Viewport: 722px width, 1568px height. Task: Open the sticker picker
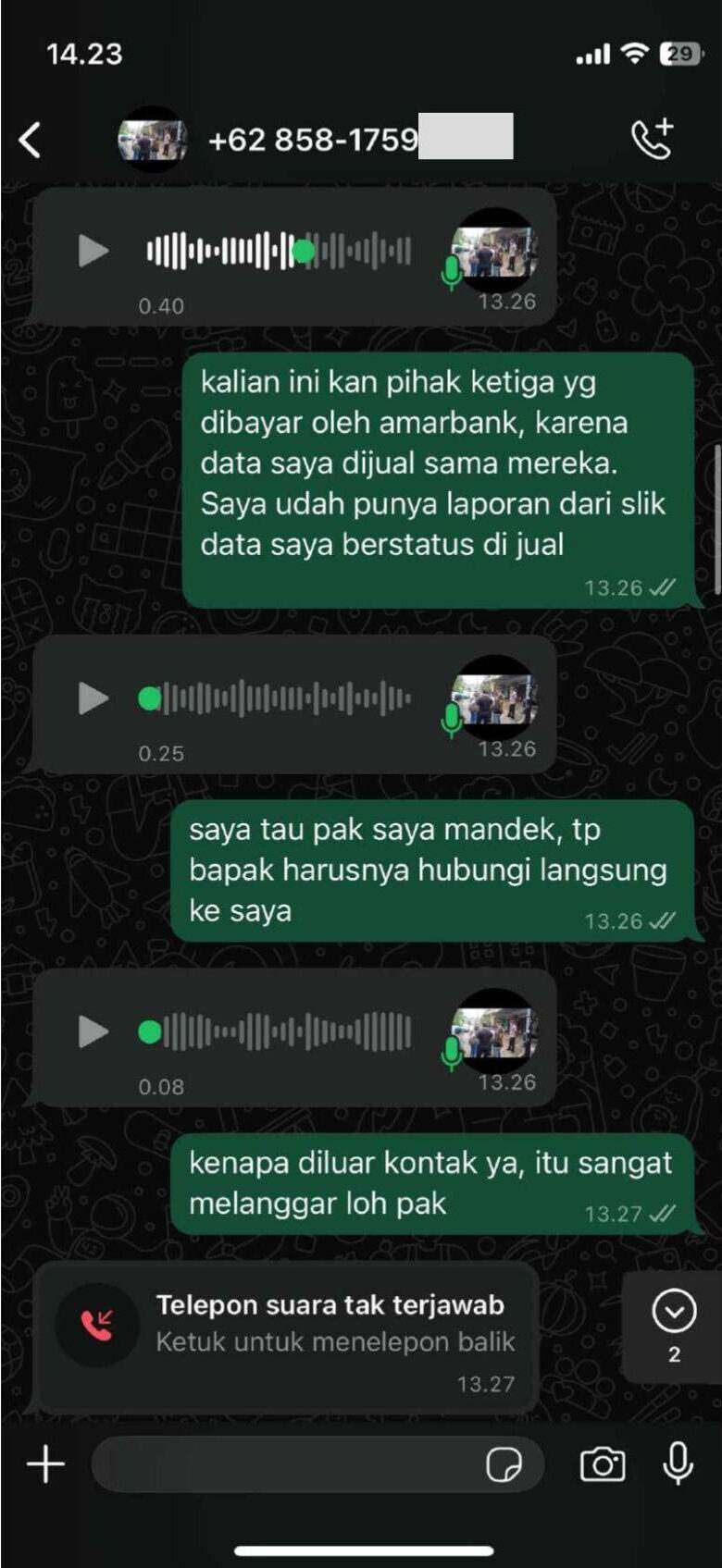[504, 1464]
